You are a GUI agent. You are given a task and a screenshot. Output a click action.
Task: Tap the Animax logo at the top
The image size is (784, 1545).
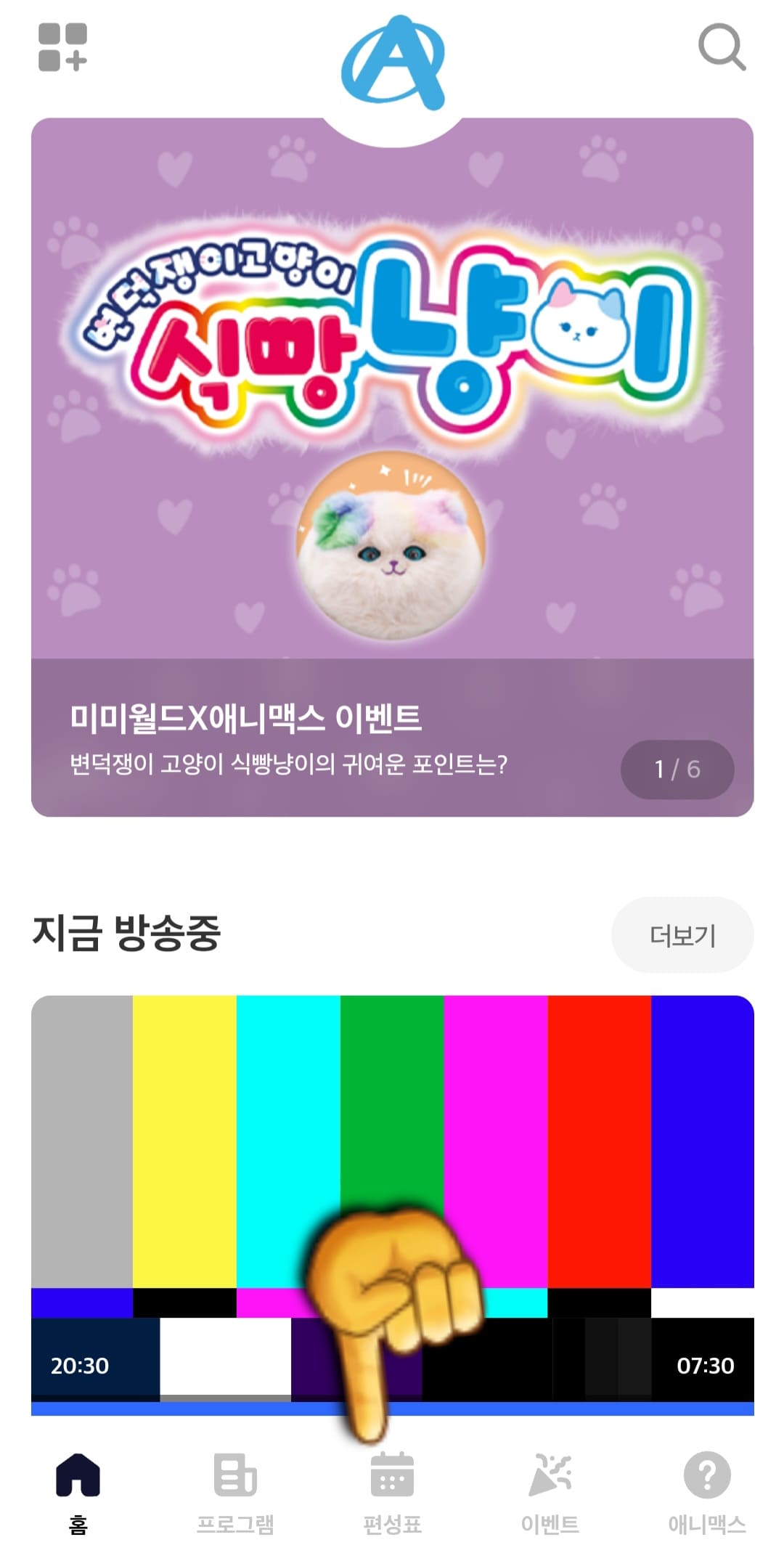392,62
